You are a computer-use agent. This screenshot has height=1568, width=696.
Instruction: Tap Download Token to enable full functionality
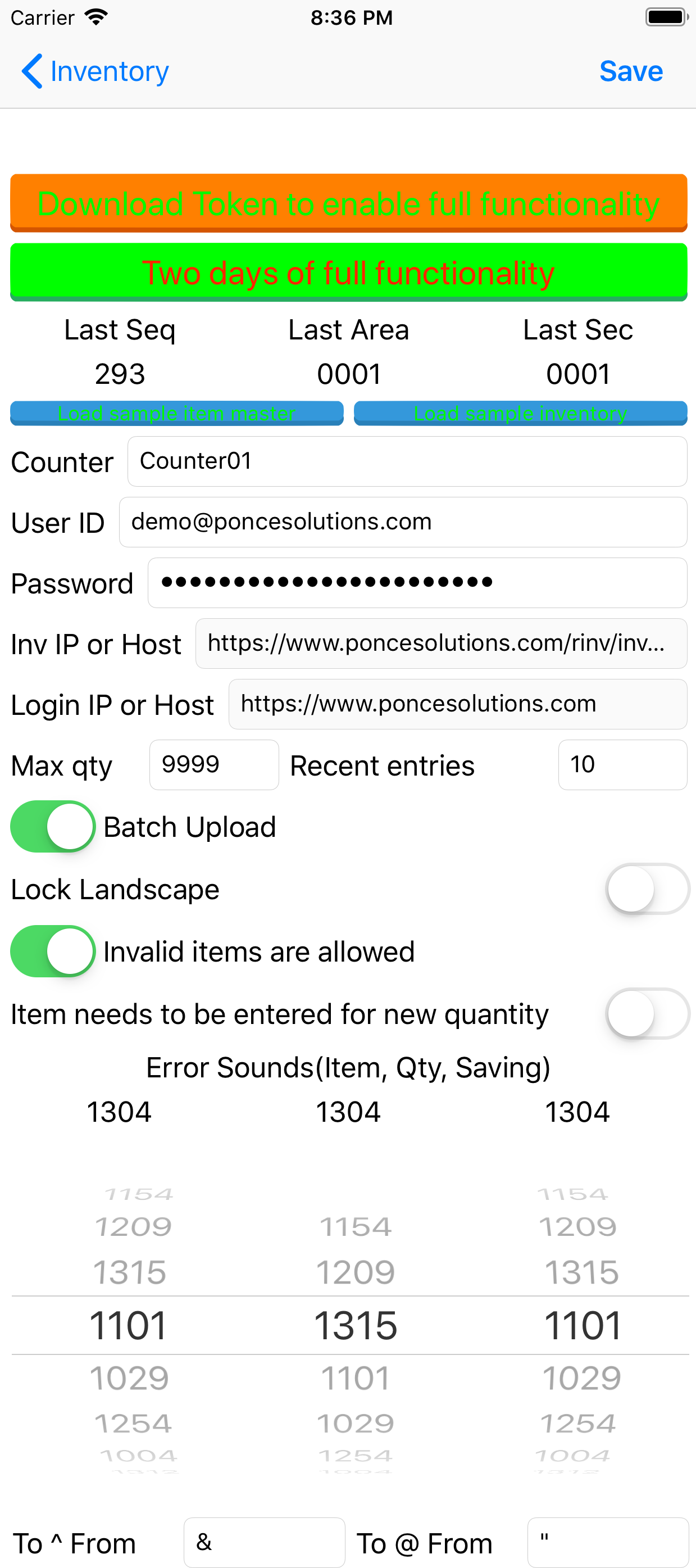coord(349,203)
